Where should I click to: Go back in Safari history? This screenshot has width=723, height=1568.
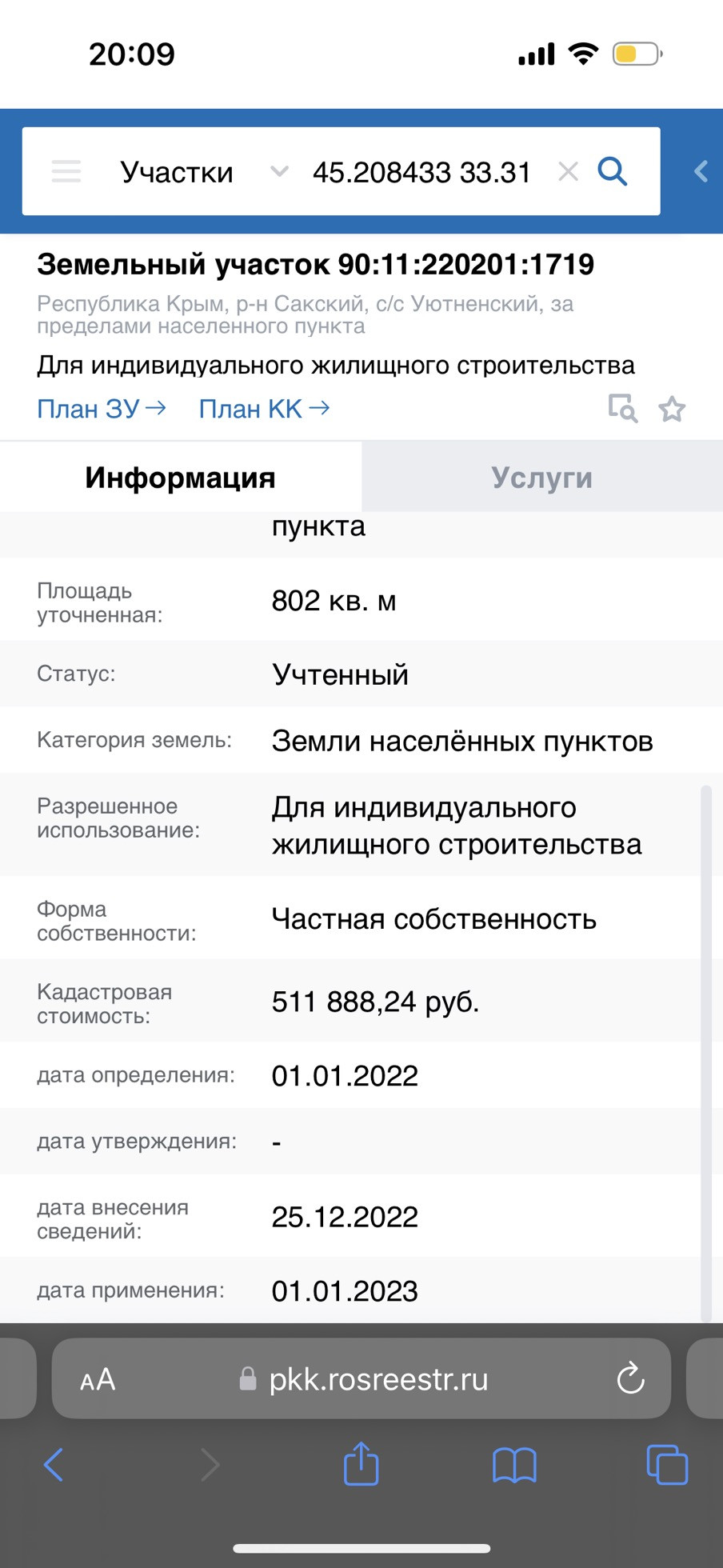[x=54, y=1465]
